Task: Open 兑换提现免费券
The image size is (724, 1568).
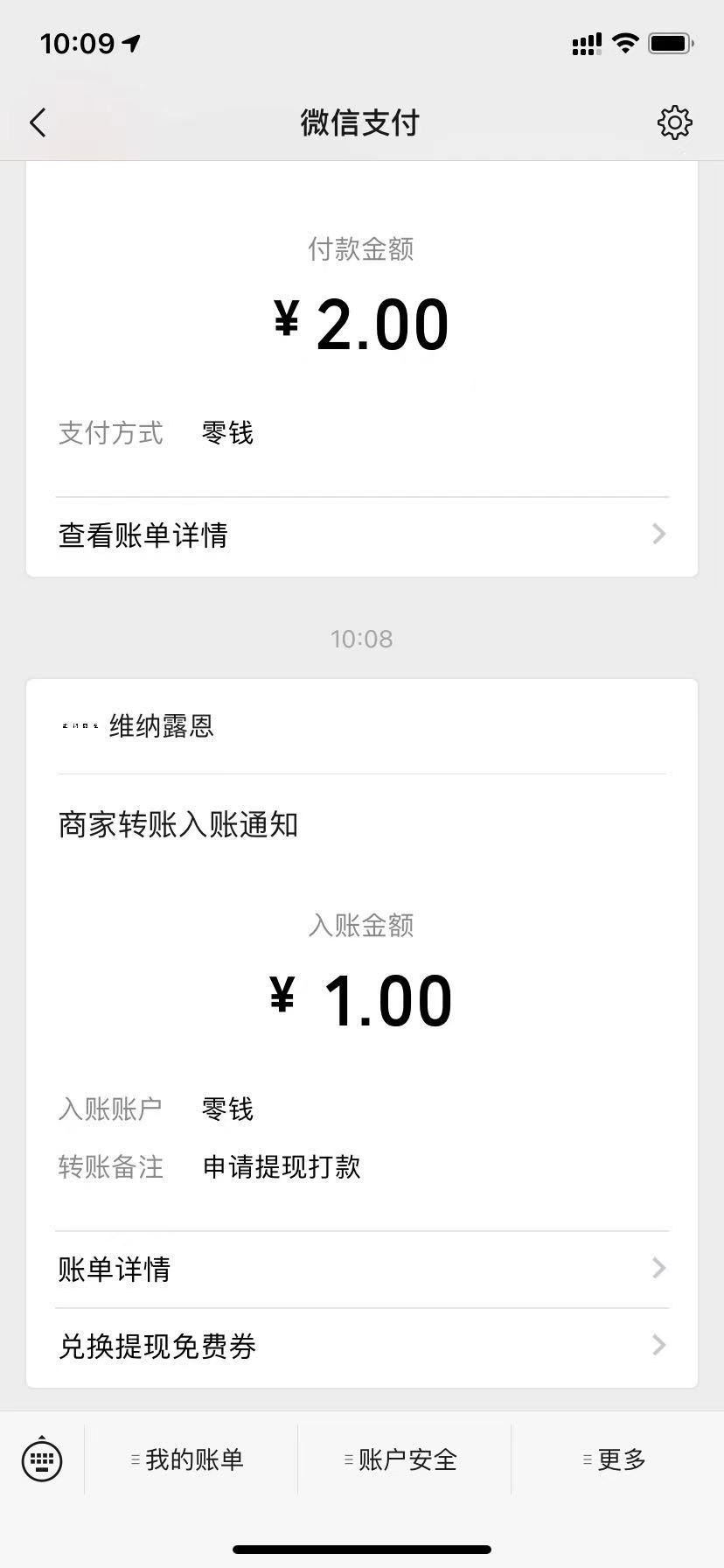Action: [x=361, y=1346]
